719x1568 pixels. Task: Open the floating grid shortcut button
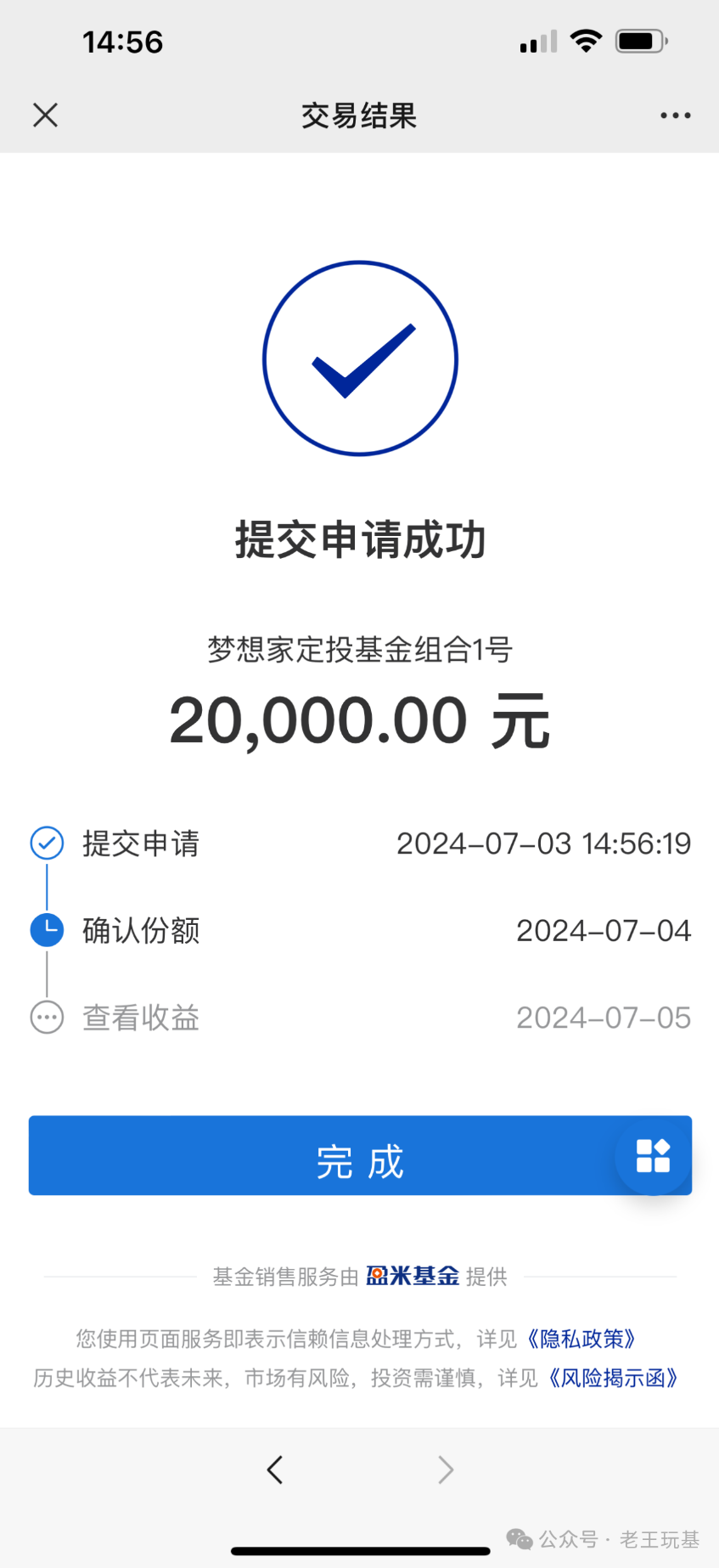[x=654, y=1156]
